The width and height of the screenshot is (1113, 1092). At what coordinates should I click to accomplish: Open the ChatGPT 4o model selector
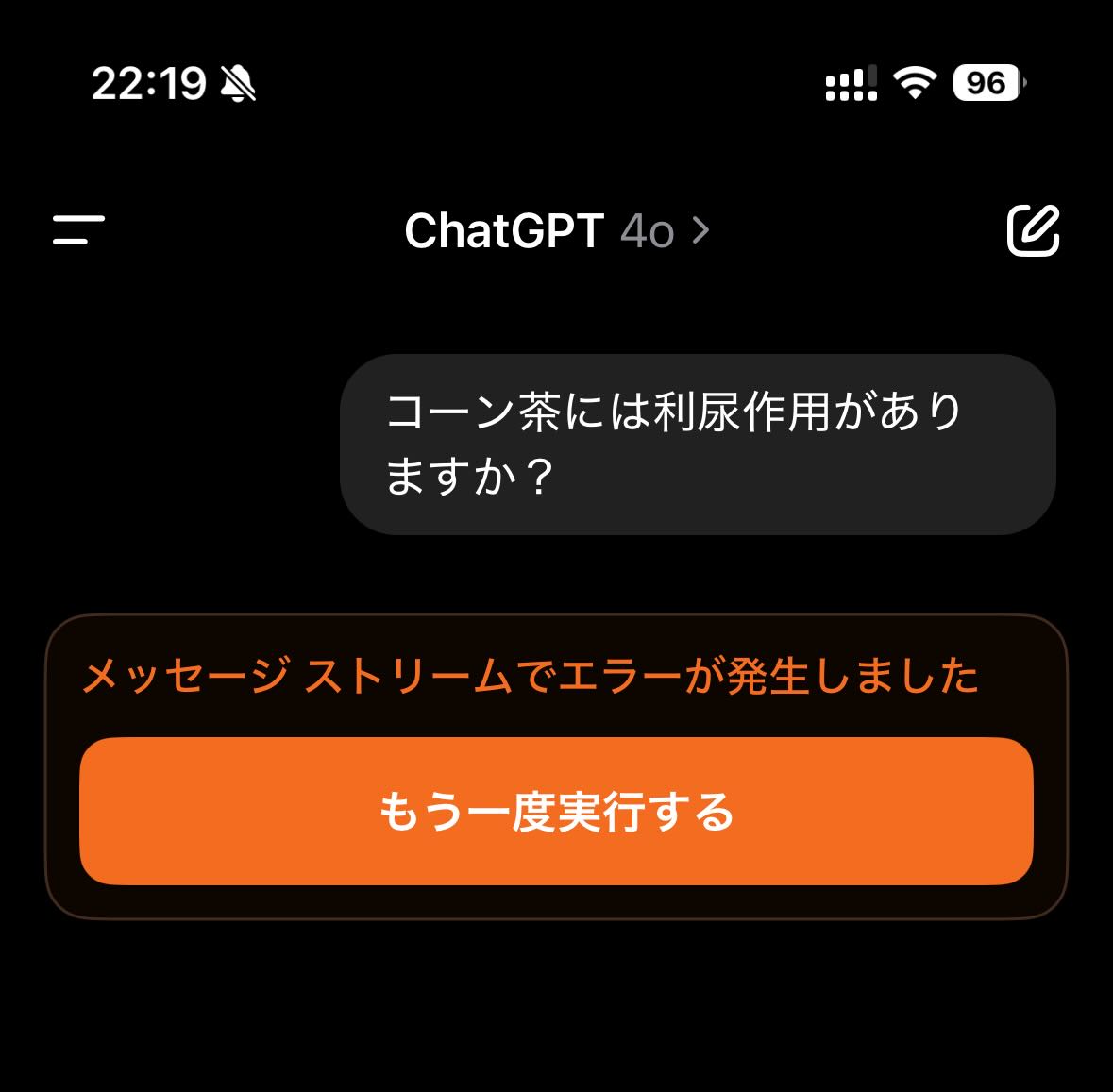pyautogui.click(x=556, y=230)
